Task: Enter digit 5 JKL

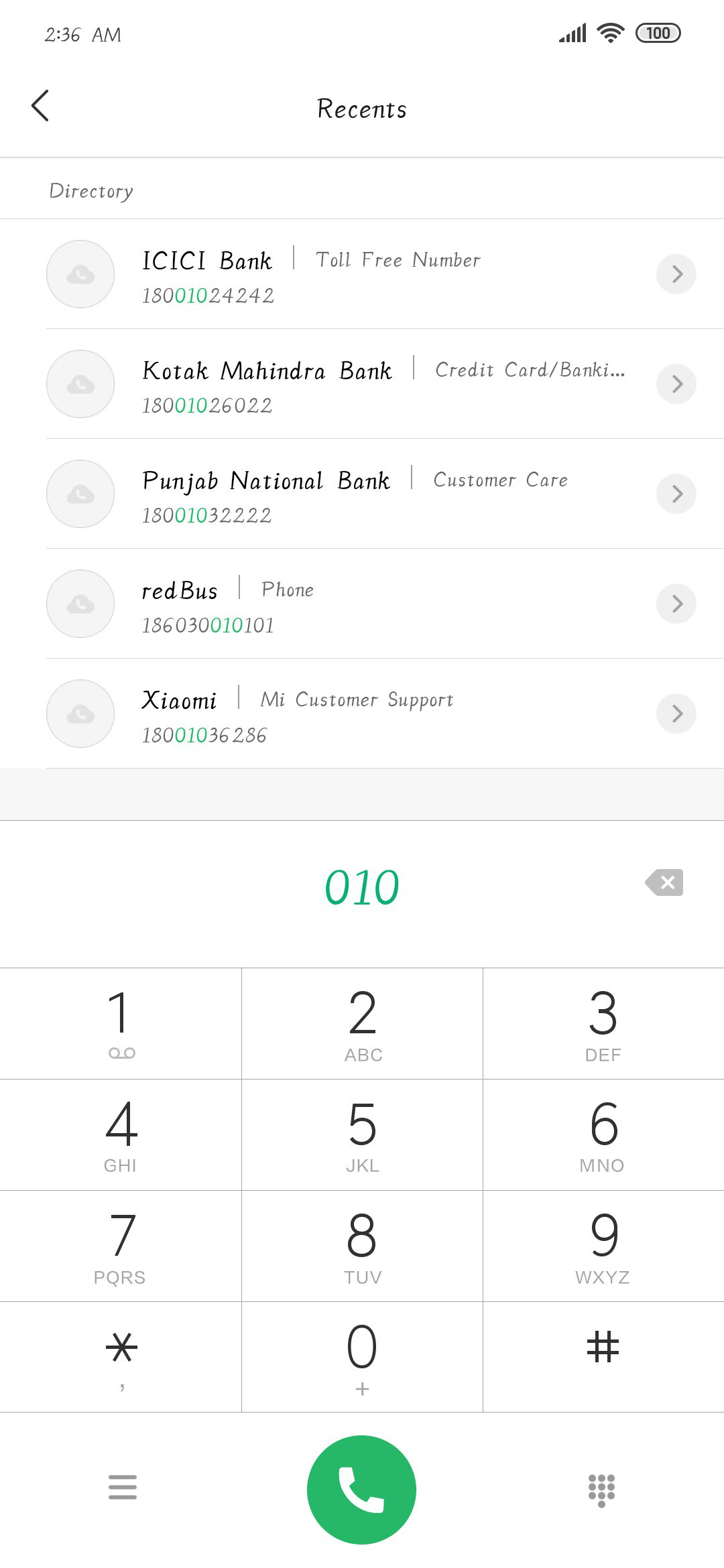Action: coord(362,1135)
